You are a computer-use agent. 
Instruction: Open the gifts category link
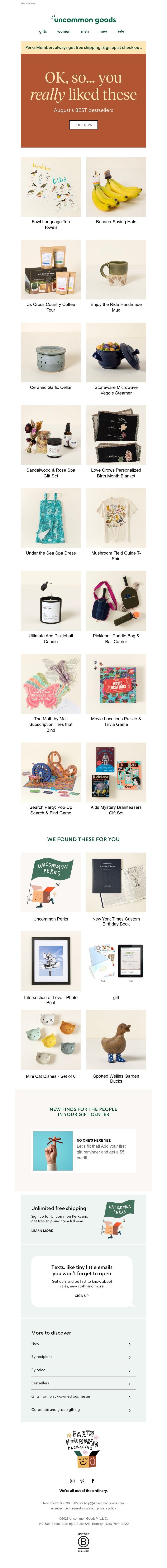(43, 31)
